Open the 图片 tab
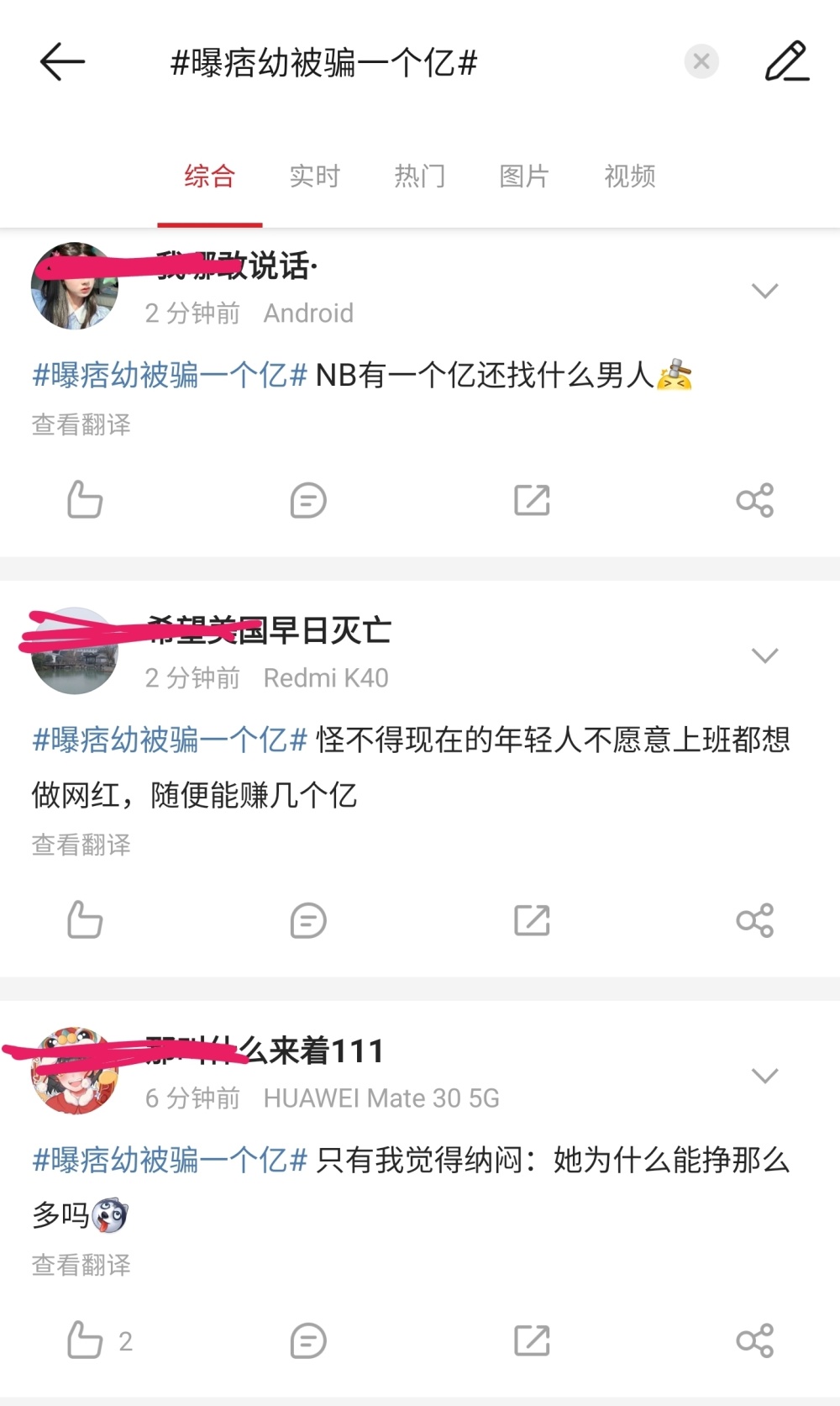This screenshot has width=840, height=1406. (524, 176)
